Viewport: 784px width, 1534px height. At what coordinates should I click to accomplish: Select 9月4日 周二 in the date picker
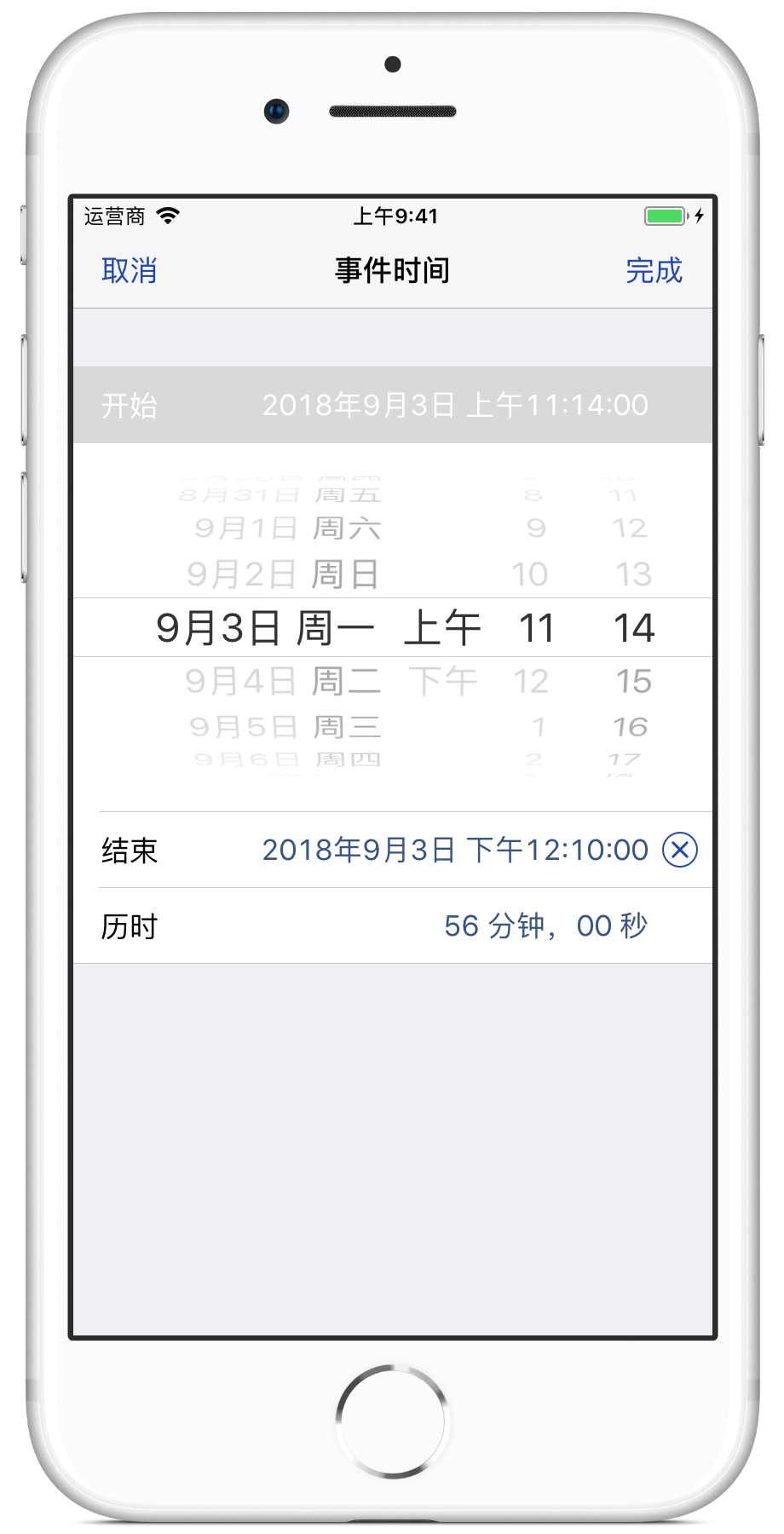pyautogui.click(x=283, y=681)
